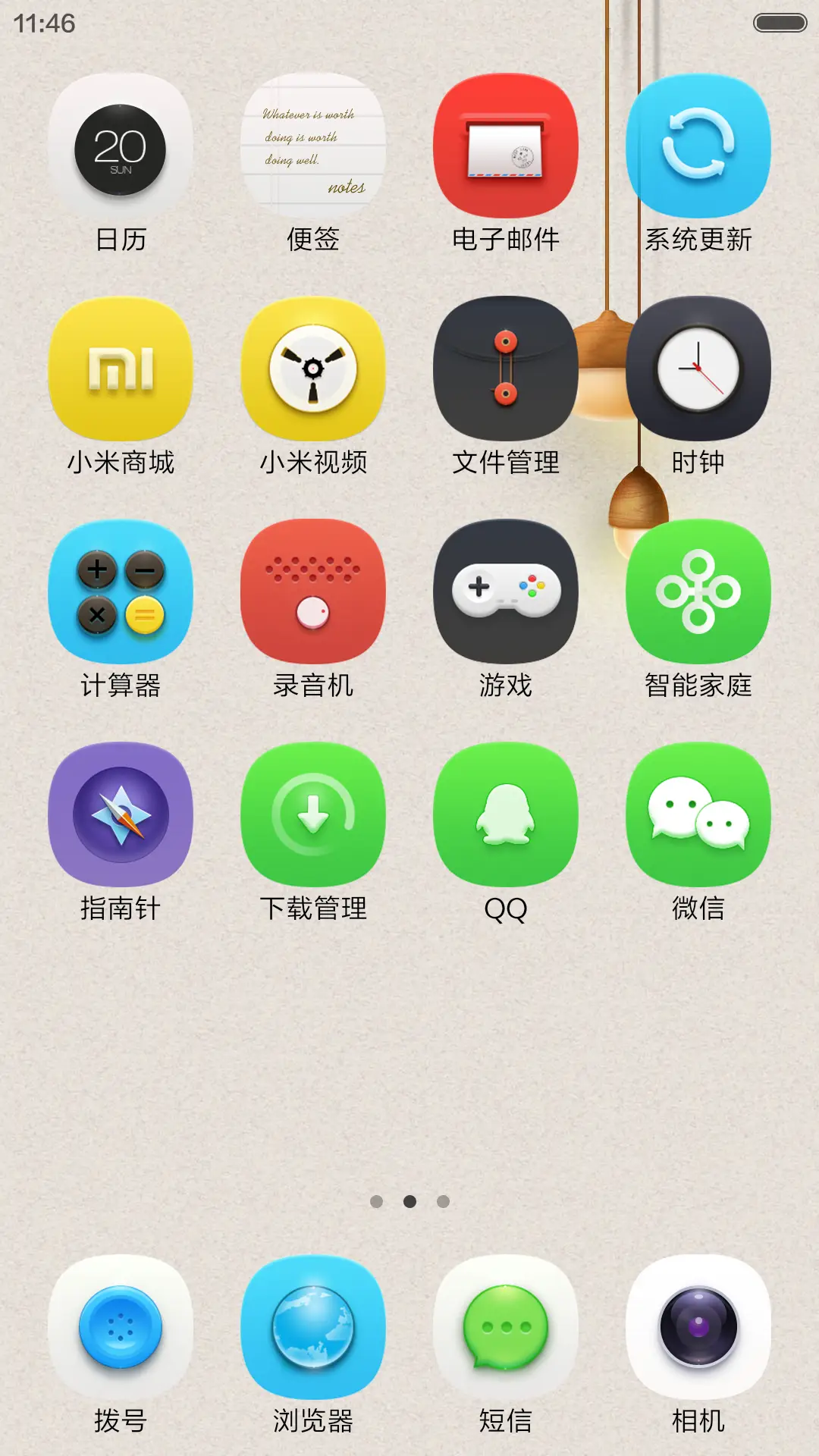The height and width of the screenshot is (1456, 819).
Task: Open the 时钟 clock app
Action: coord(698,366)
